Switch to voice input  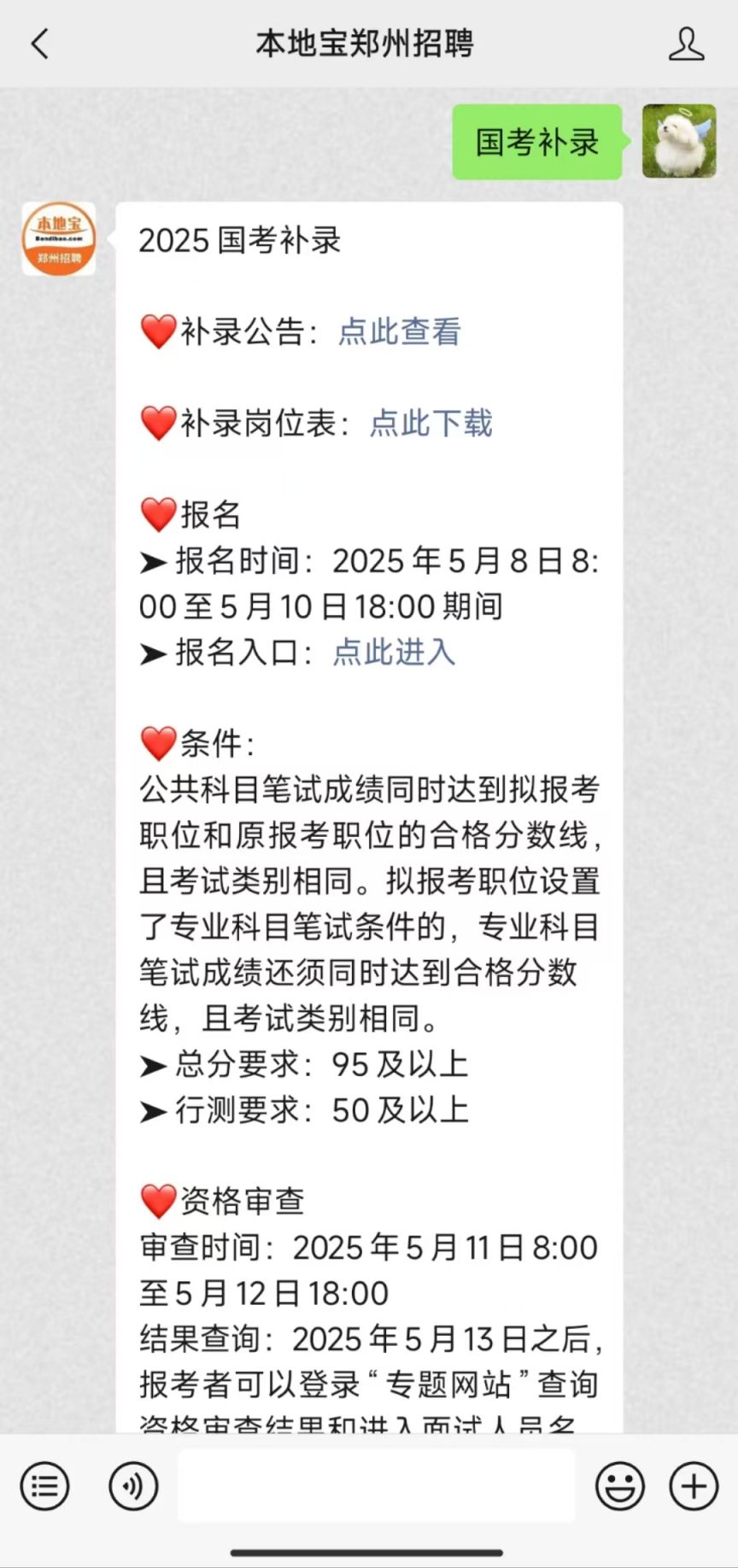coord(133,1486)
